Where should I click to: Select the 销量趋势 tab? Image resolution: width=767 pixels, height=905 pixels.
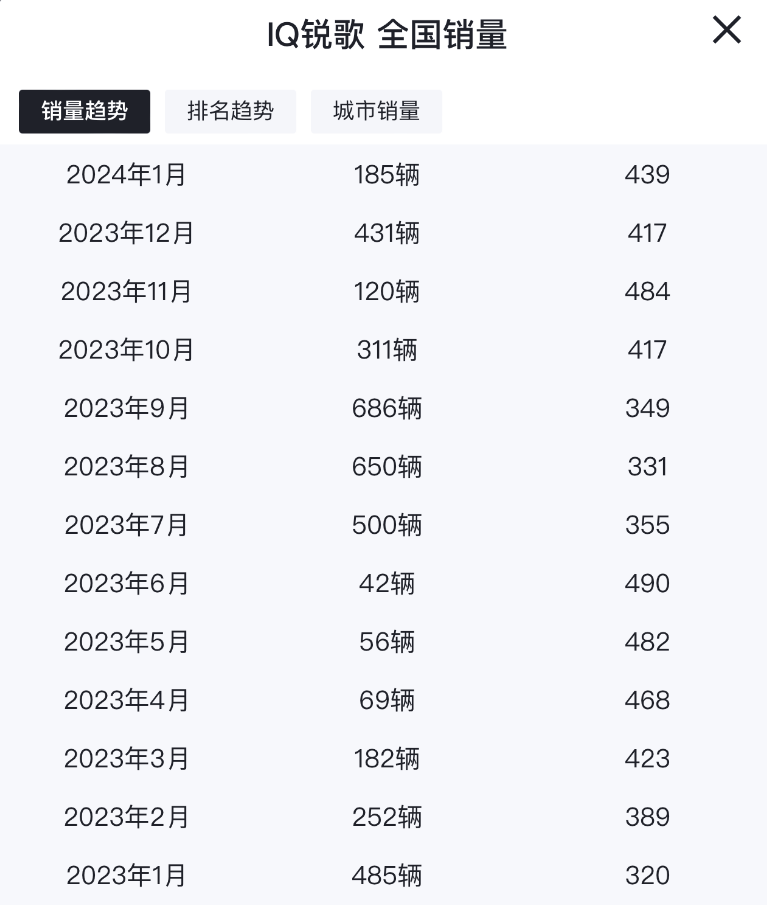coord(85,111)
